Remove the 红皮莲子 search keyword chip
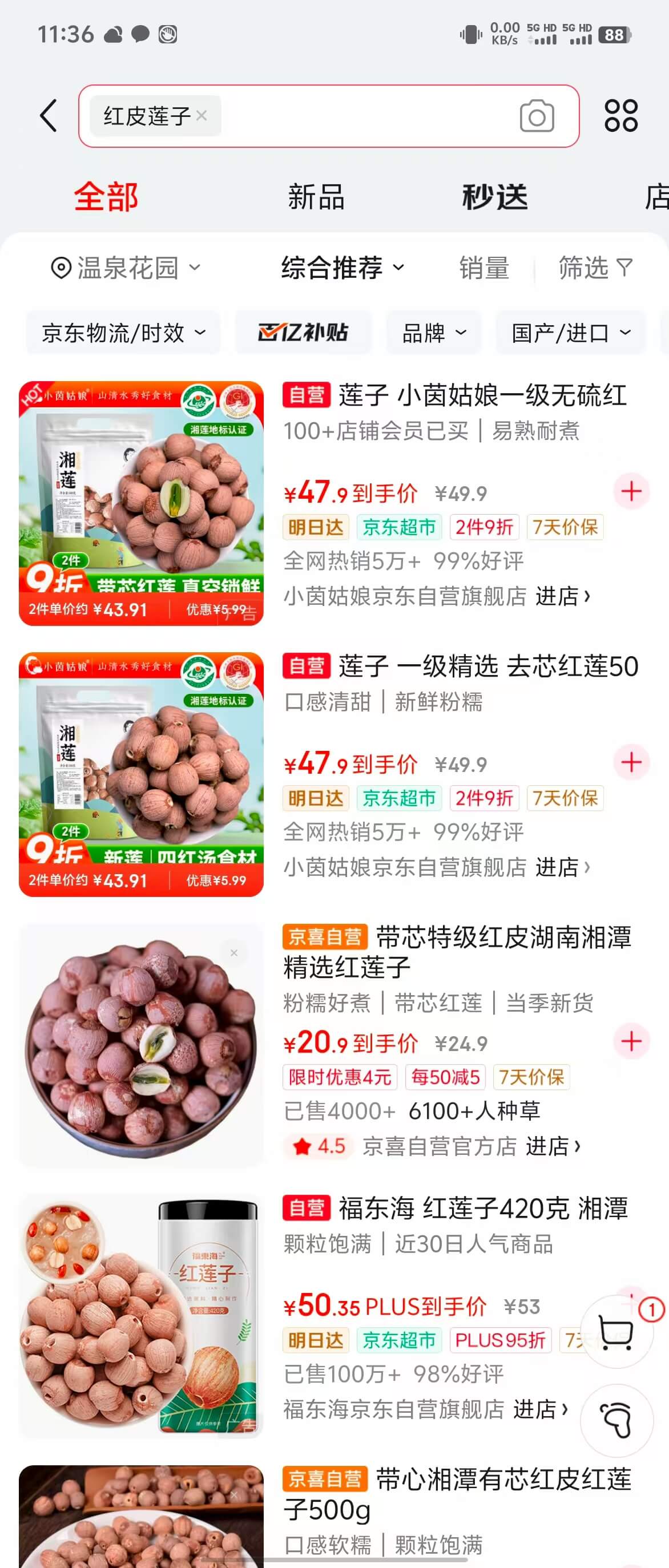Viewport: 669px width, 1568px height. [201, 116]
